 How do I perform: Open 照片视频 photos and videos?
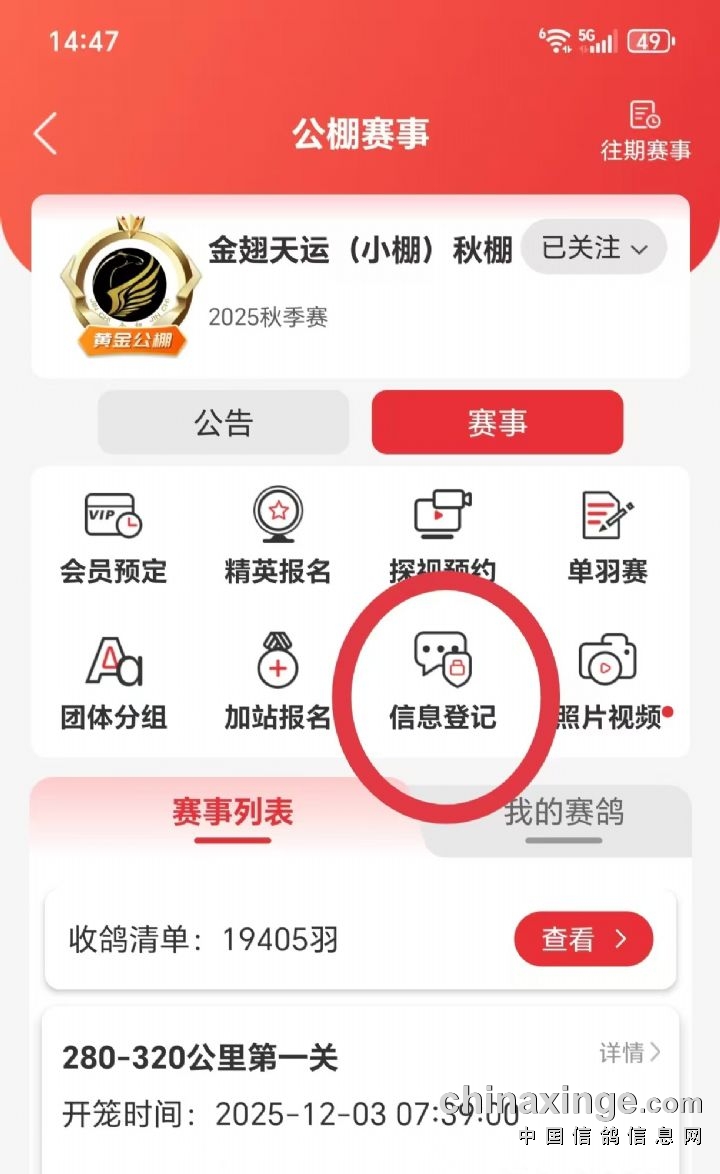click(x=608, y=684)
